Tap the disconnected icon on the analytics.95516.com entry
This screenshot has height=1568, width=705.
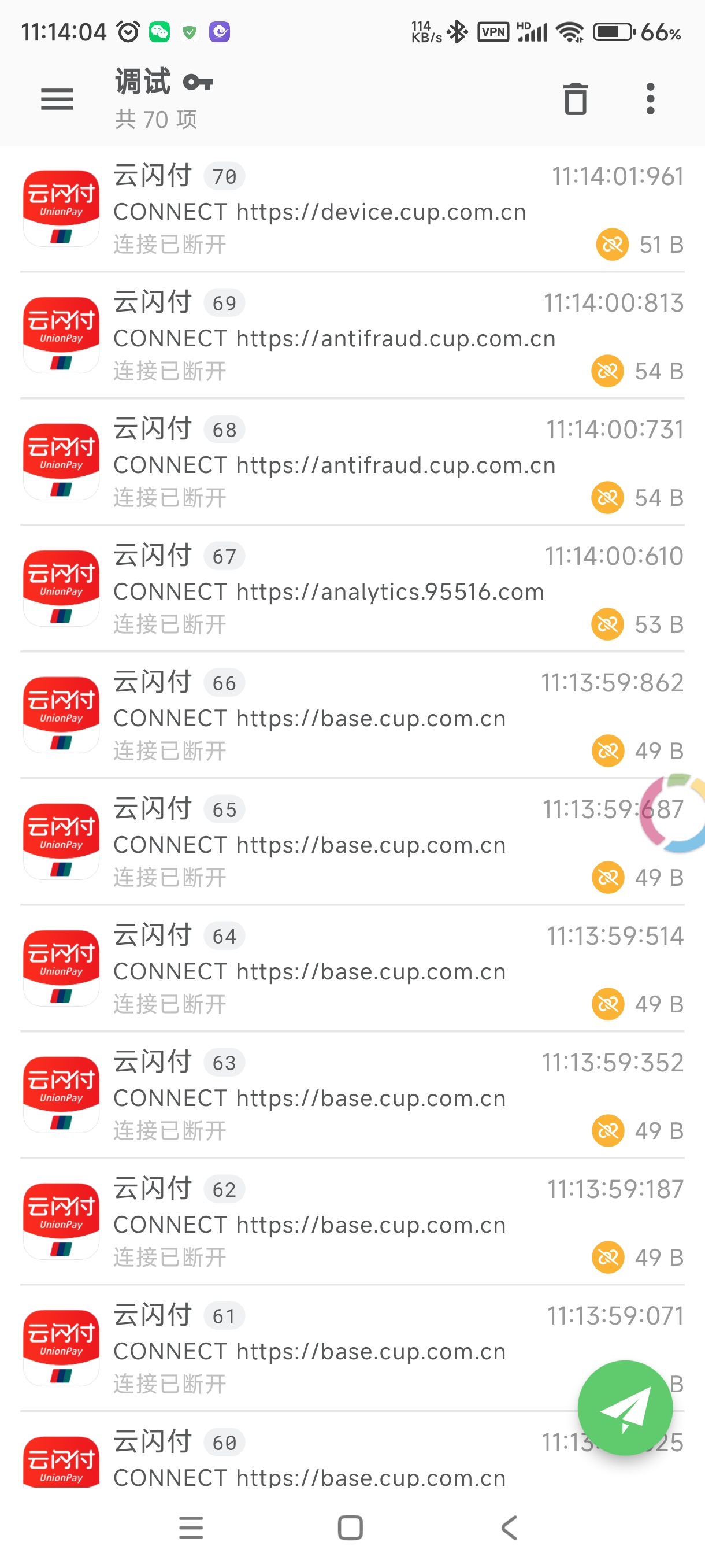(607, 624)
